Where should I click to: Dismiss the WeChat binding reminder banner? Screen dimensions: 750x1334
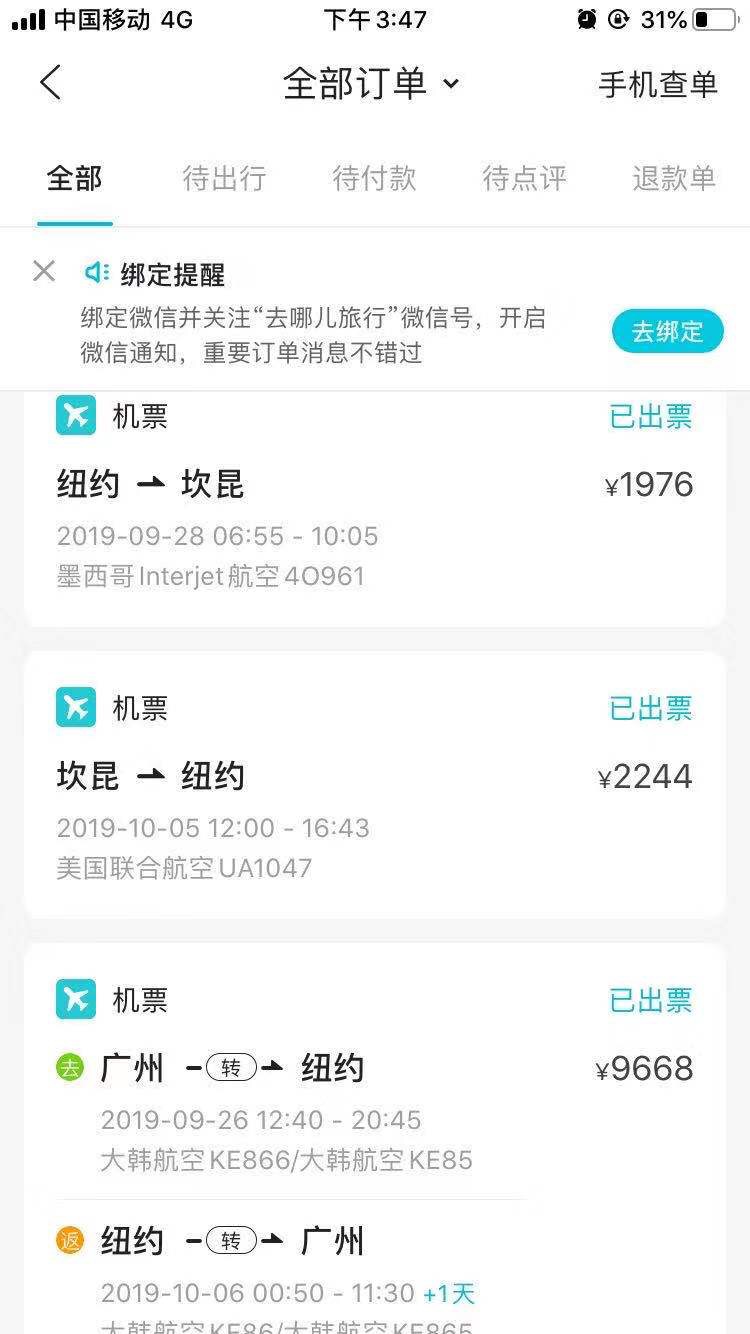pos(43,271)
